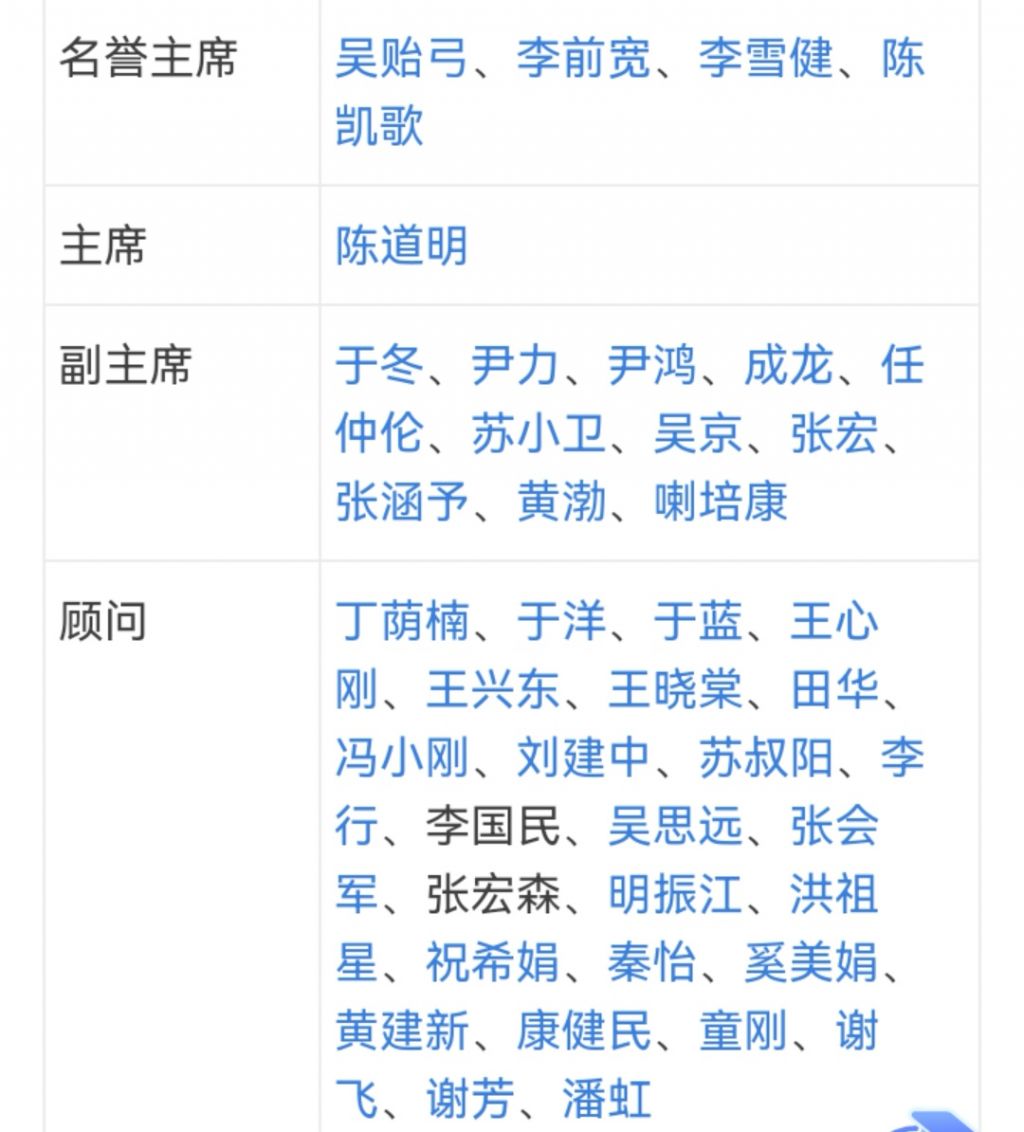
Task: Follow the 王晓棠 link
Action: click(675, 690)
